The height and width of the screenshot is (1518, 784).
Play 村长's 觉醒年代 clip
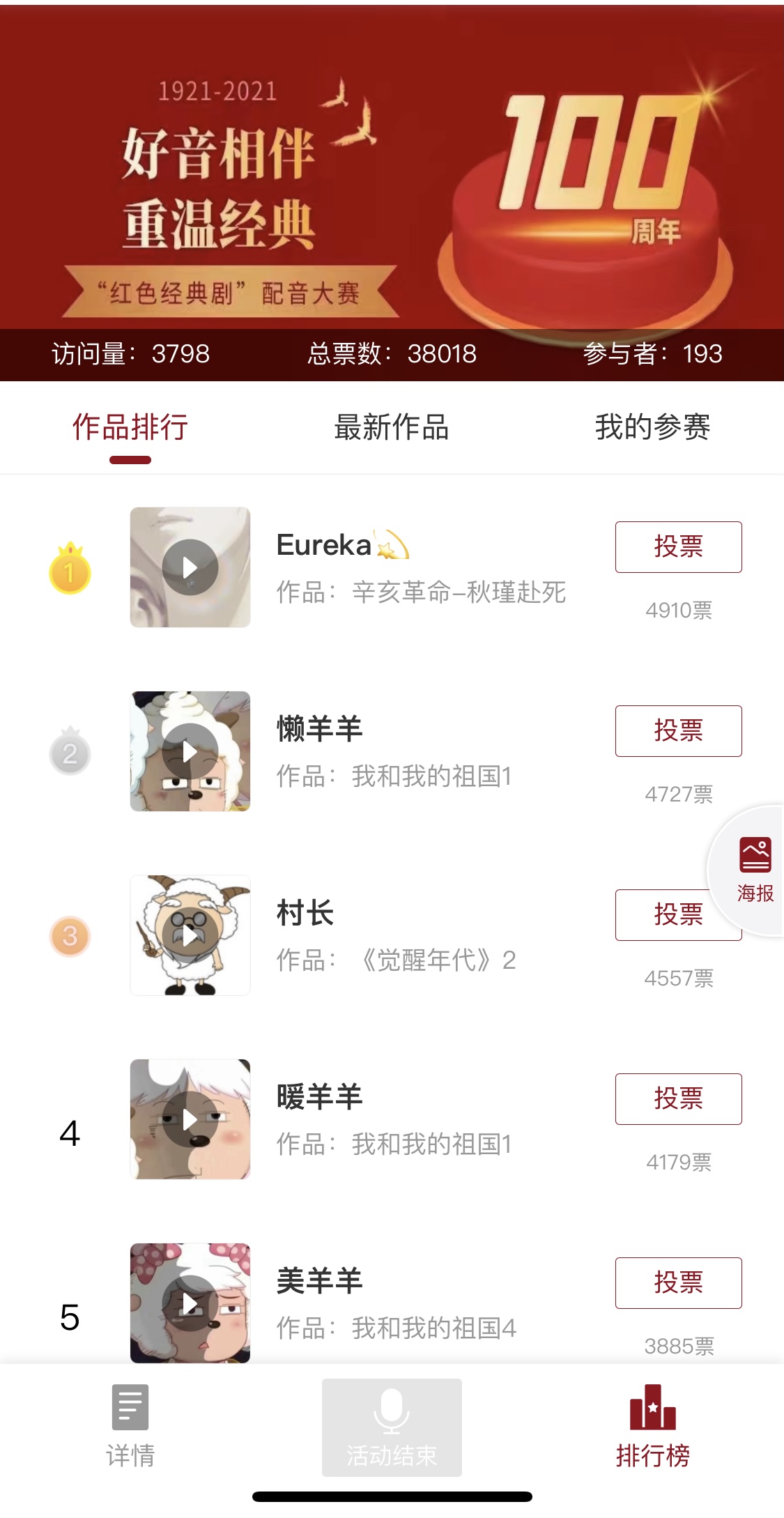click(190, 935)
